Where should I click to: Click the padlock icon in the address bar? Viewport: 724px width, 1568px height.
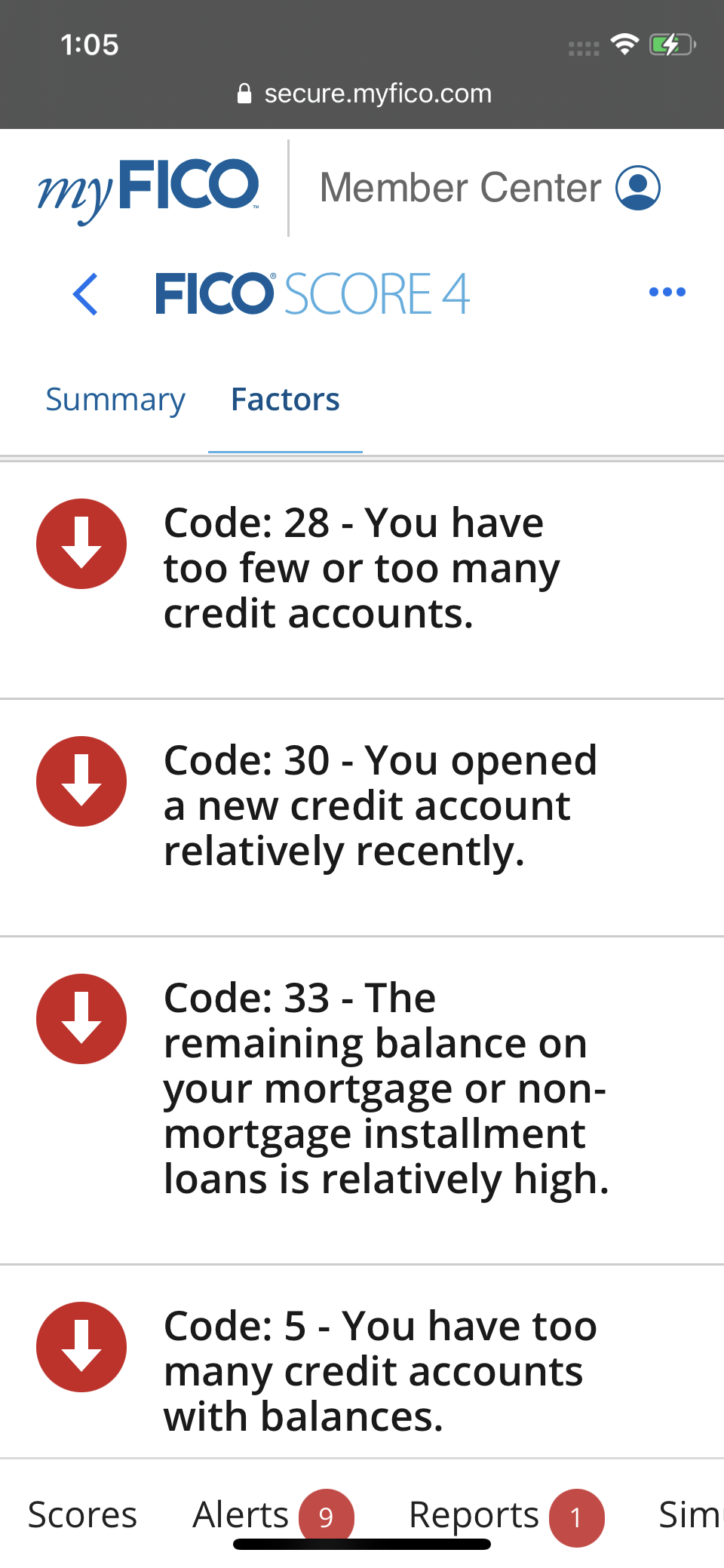pyautogui.click(x=244, y=93)
